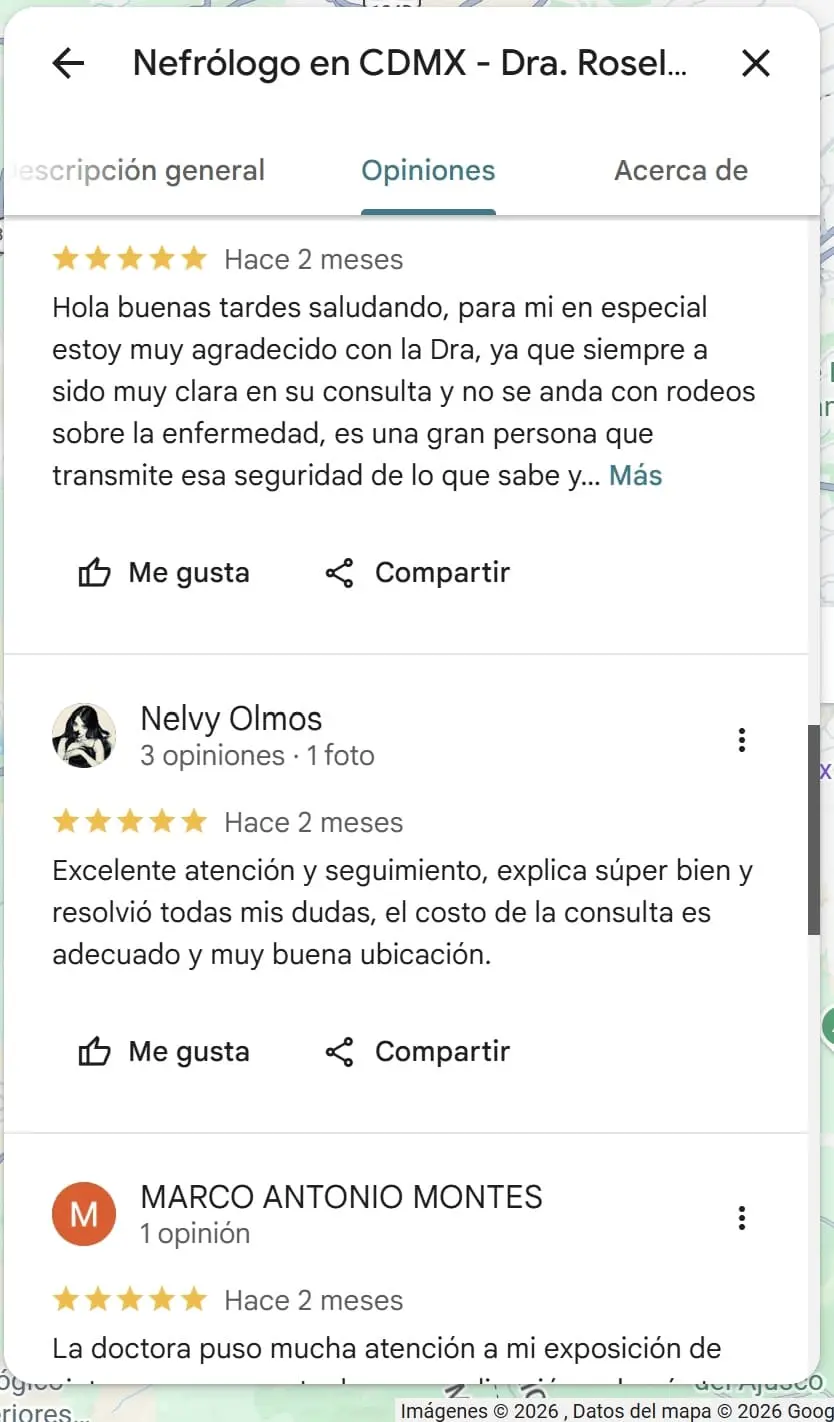Screen dimensions: 834x1422
Task: Click the MARCO ANTONIO MONTES name link
Action: click(x=341, y=1196)
